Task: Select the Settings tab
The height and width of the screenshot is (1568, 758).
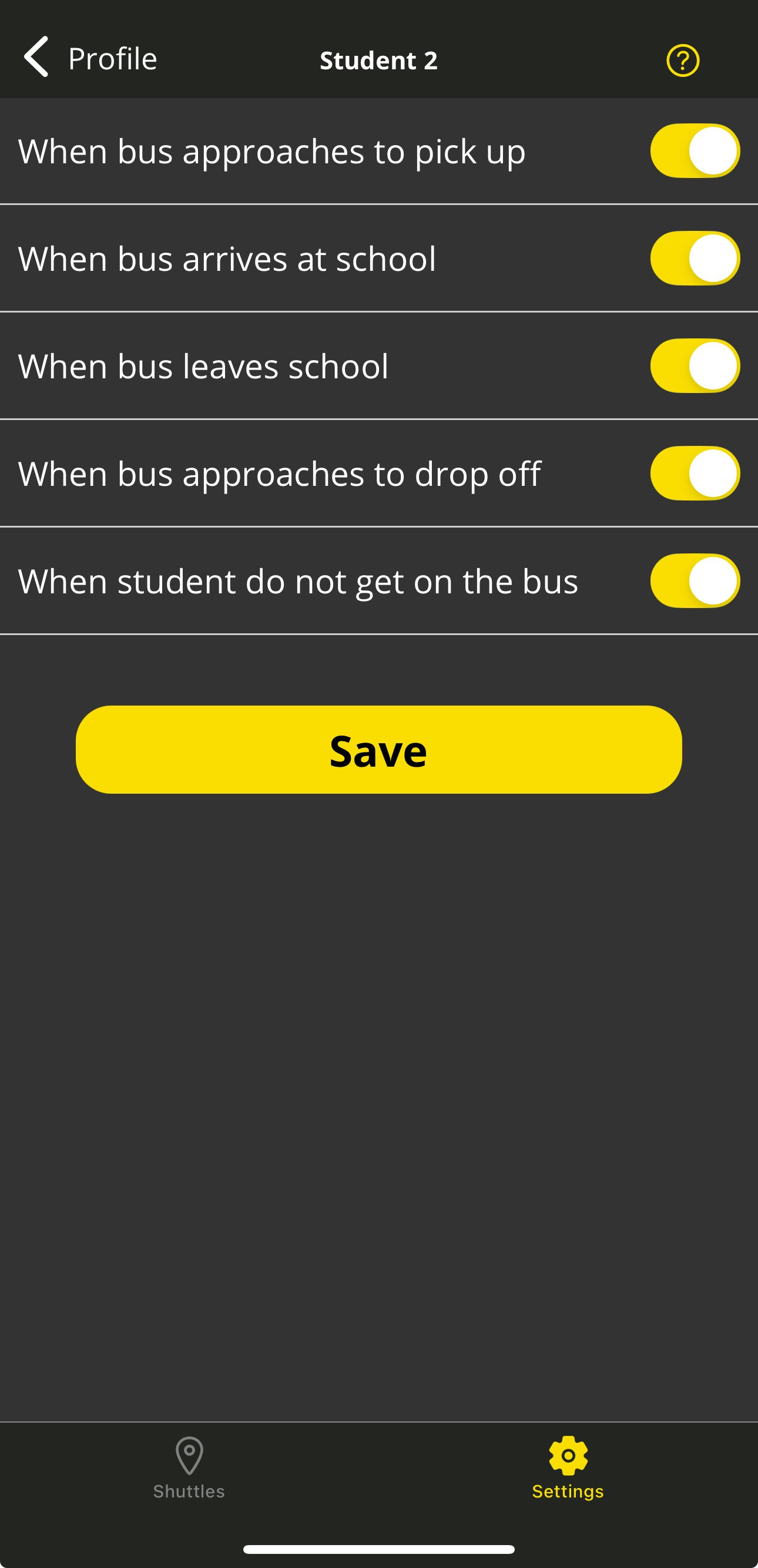Action: click(x=568, y=1468)
